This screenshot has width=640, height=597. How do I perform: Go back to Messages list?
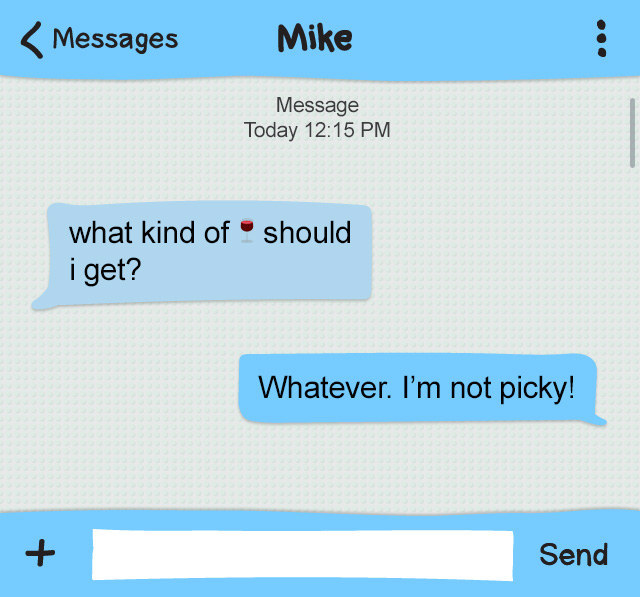pyautogui.click(x=98, y=39)
